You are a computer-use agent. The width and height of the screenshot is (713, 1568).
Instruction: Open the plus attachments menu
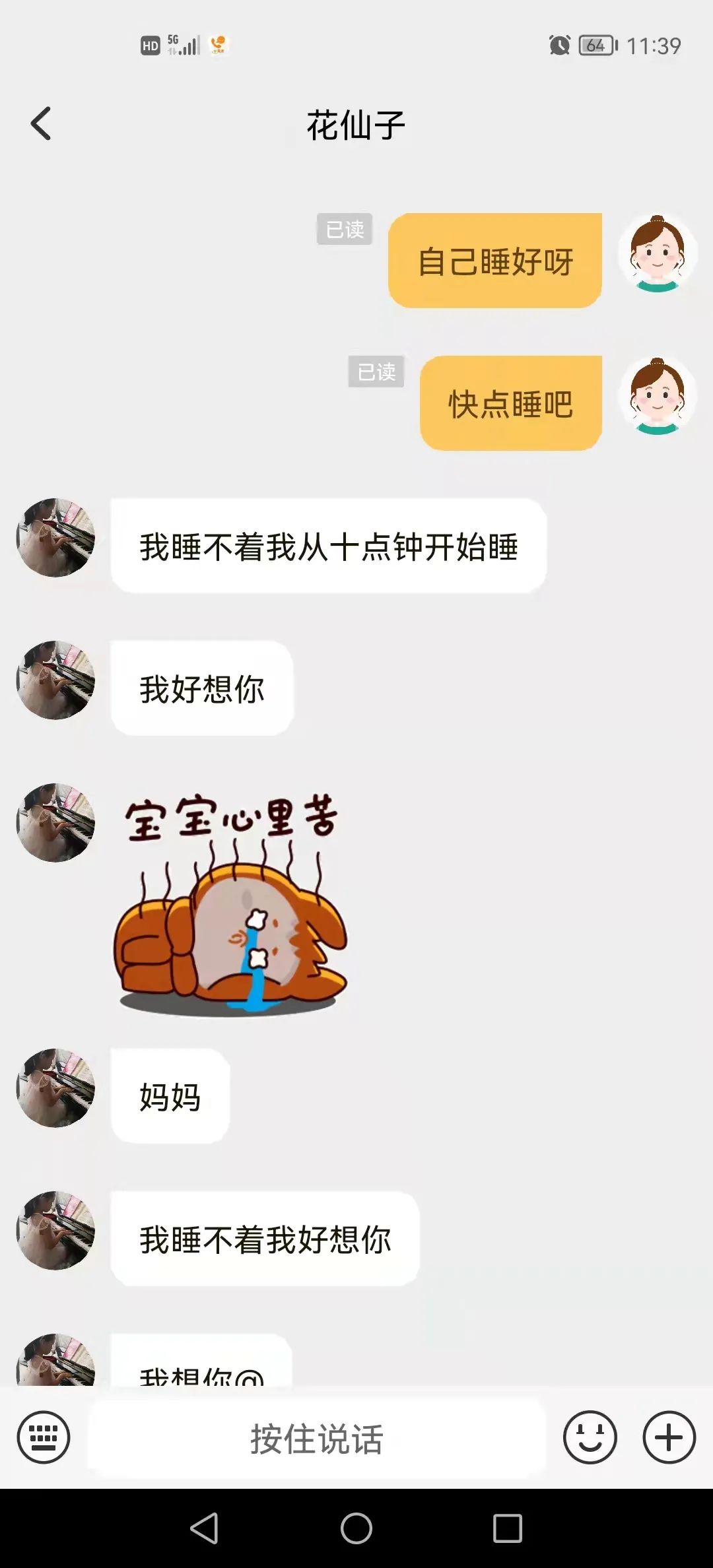click(669, 1437)
